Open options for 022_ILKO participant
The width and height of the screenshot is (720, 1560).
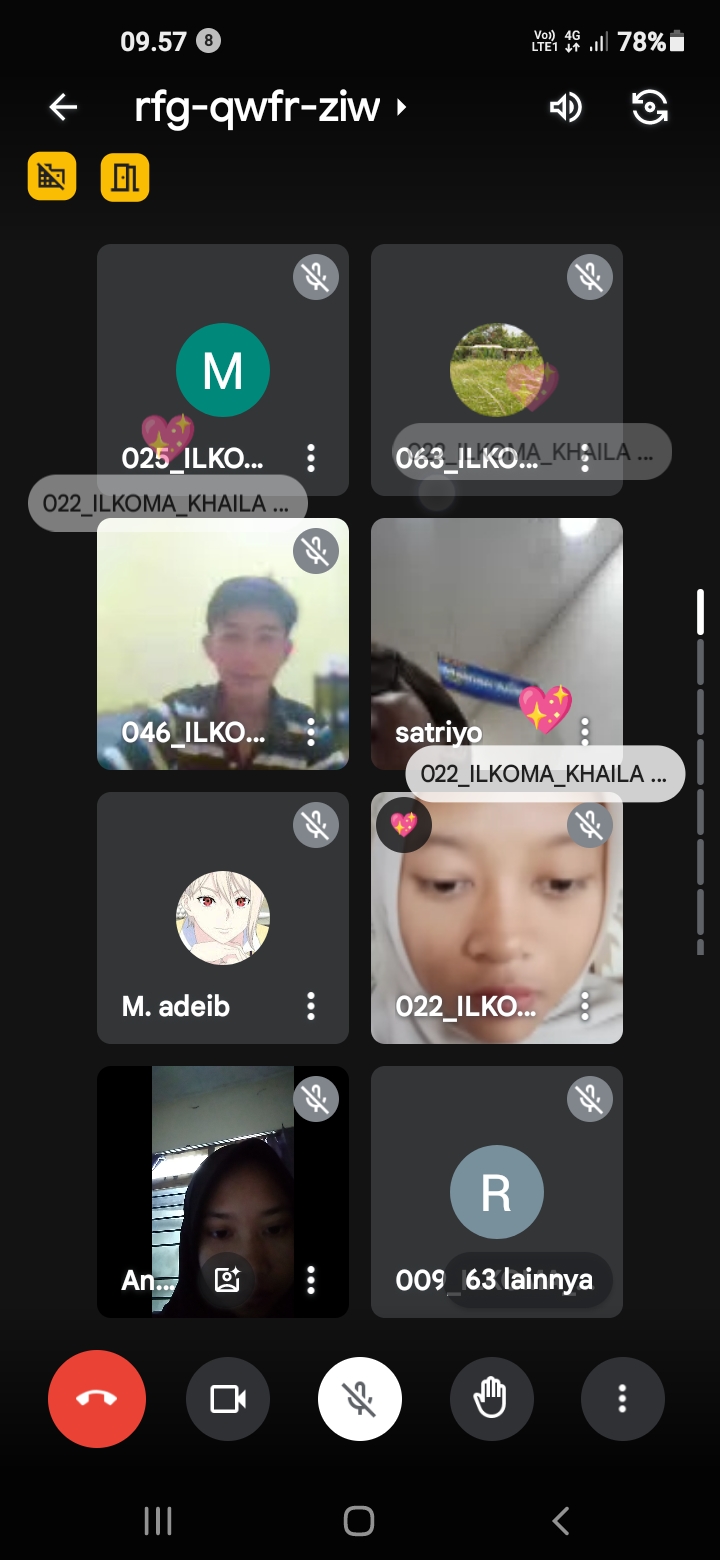pyautogui.click(x=585, y=1006)
